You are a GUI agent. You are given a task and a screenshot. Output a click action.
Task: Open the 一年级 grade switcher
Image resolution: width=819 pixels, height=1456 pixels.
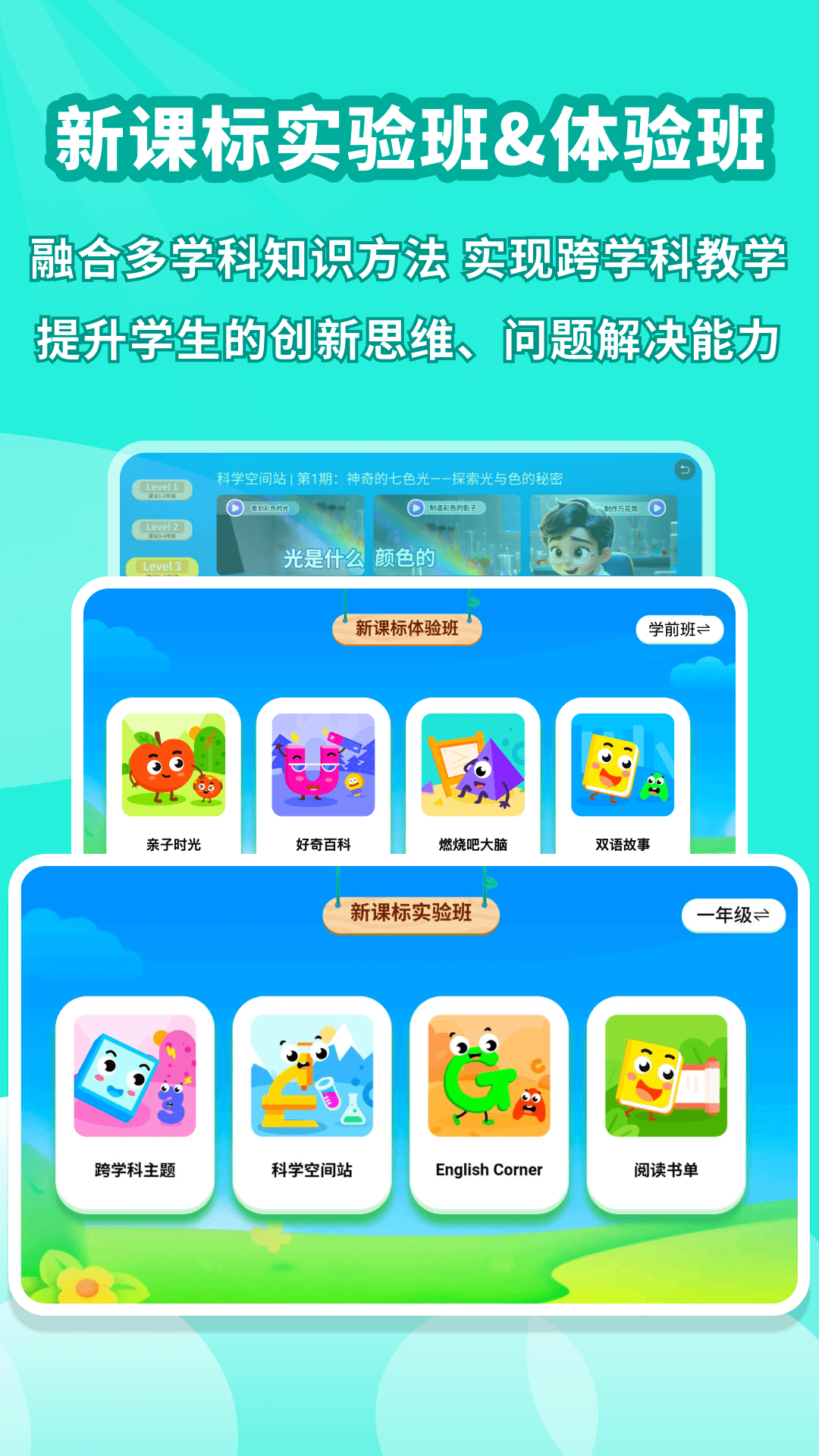click(x=734, y=915)
